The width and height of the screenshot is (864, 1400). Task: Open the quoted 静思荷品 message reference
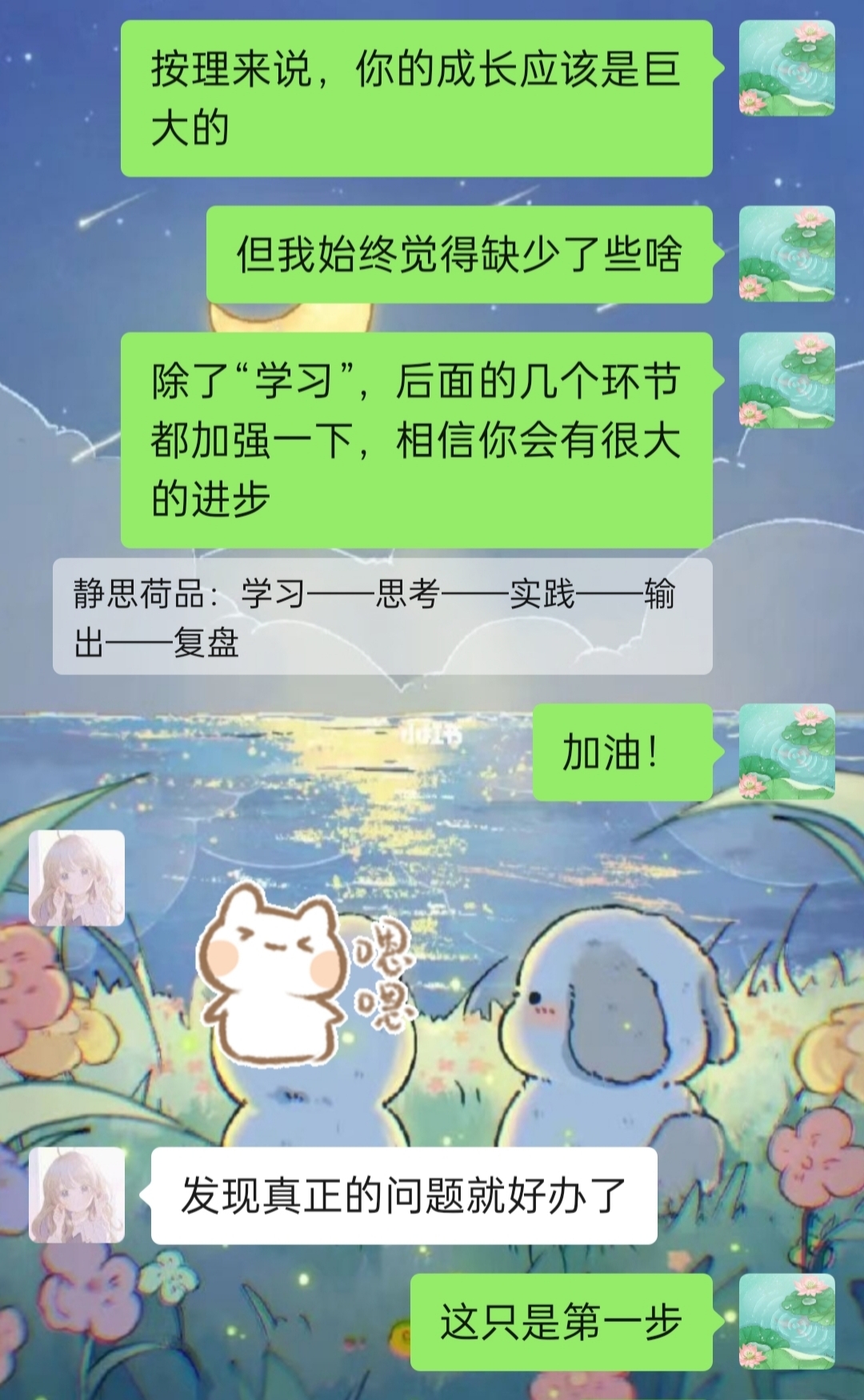(382, 616)
